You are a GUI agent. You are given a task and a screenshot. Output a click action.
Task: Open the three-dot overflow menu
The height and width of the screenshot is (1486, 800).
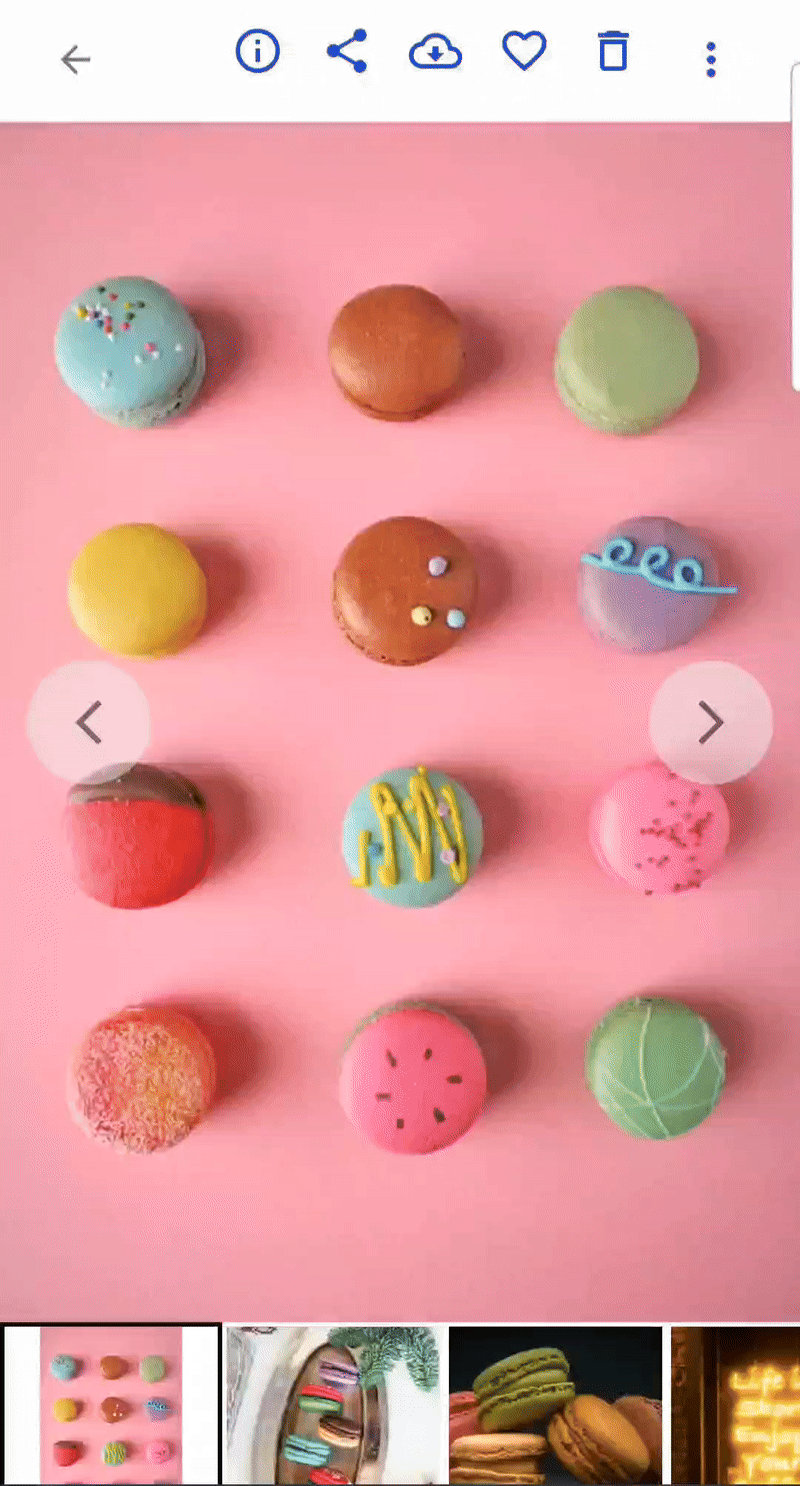pos(710,60)
